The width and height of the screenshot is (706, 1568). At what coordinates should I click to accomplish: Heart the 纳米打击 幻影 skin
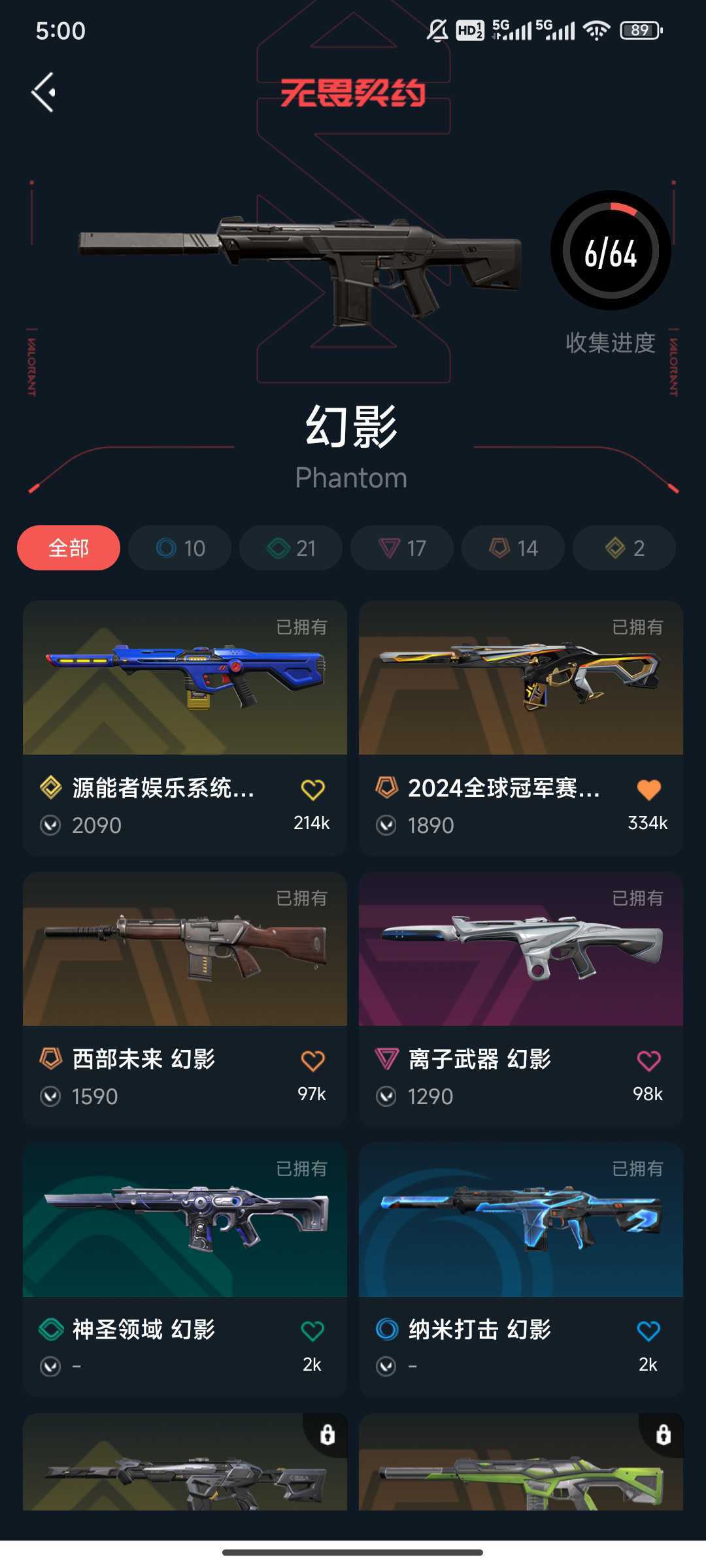[648, 1331]
